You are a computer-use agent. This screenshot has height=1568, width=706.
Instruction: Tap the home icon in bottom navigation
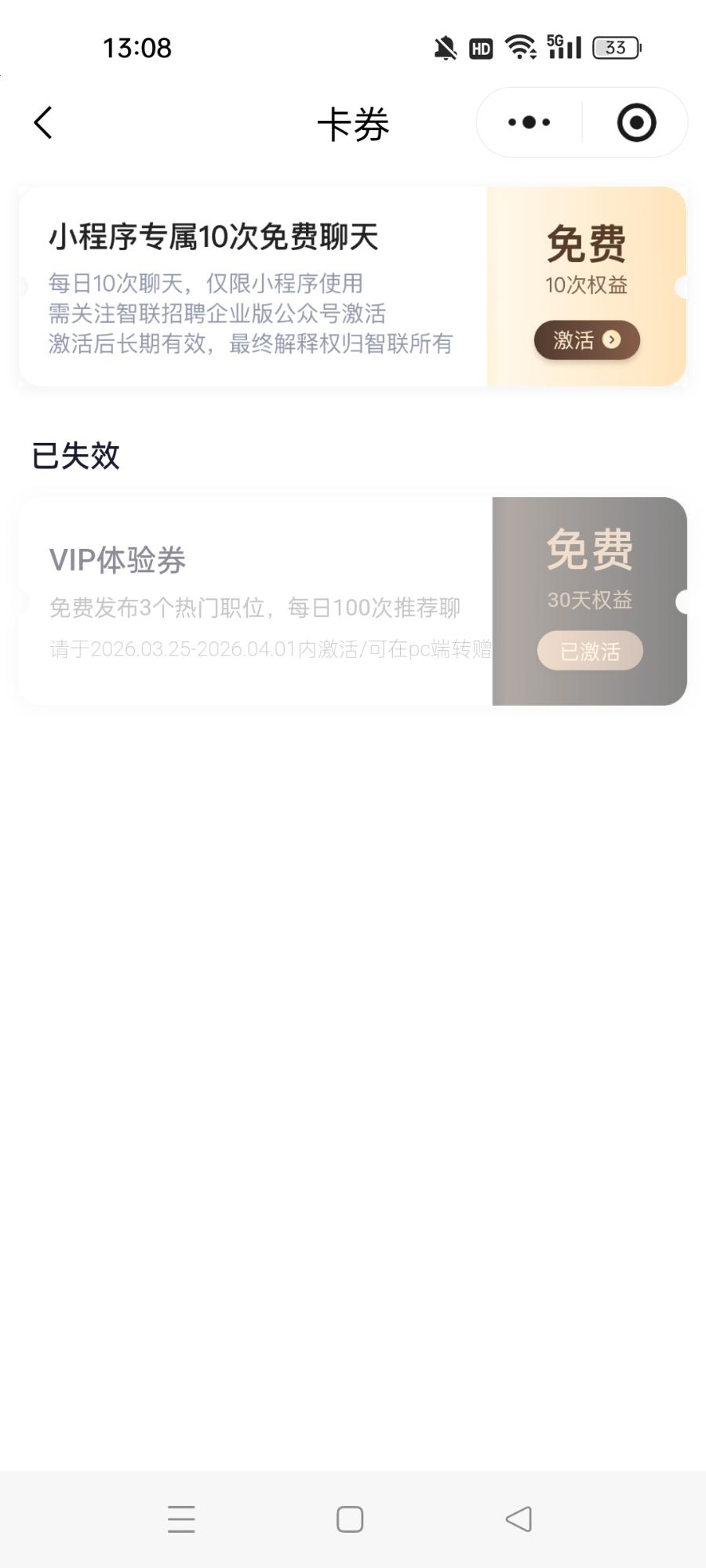tap(348, 1519)
